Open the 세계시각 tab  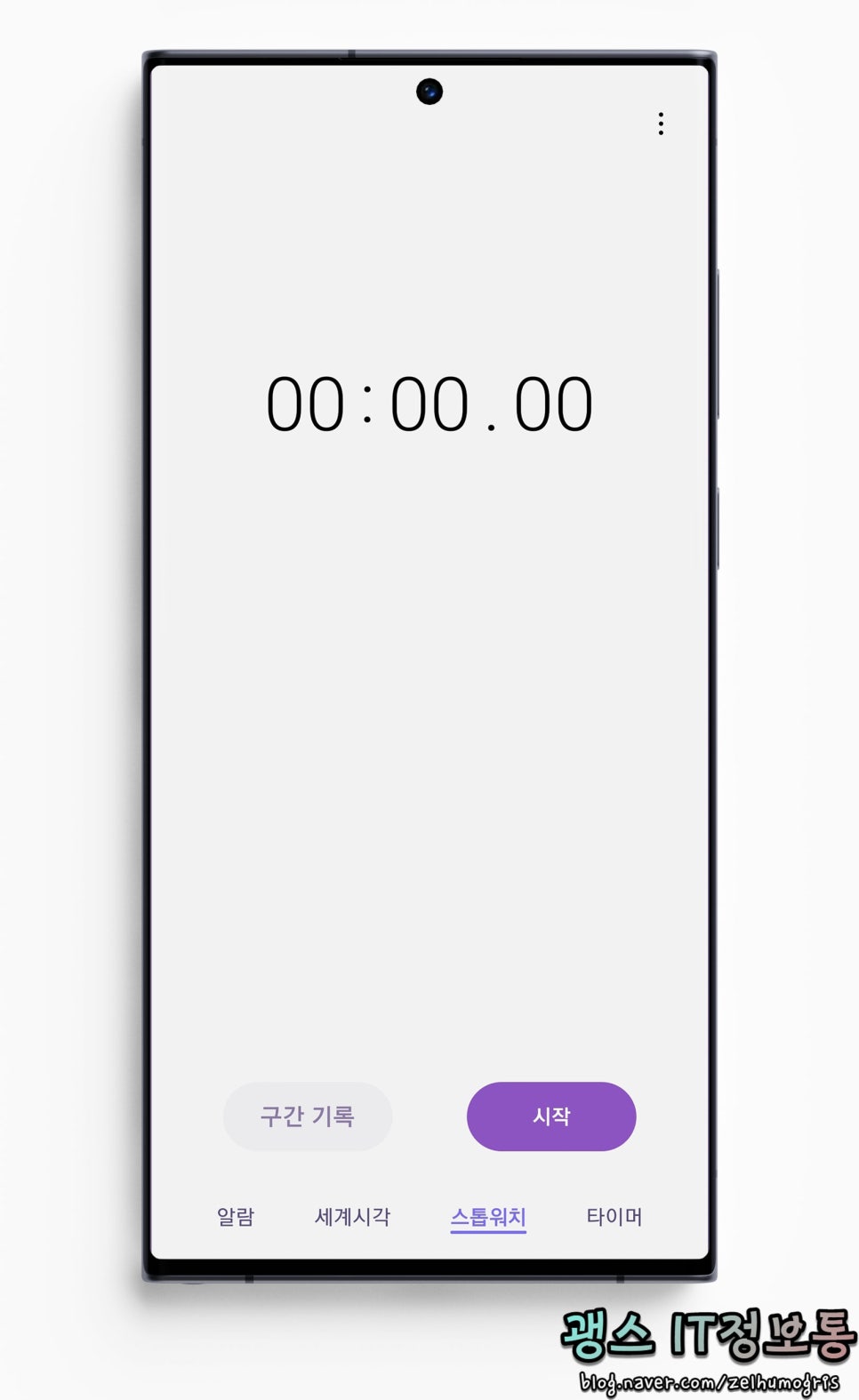pyautogui.click(x=352, y=1216)
